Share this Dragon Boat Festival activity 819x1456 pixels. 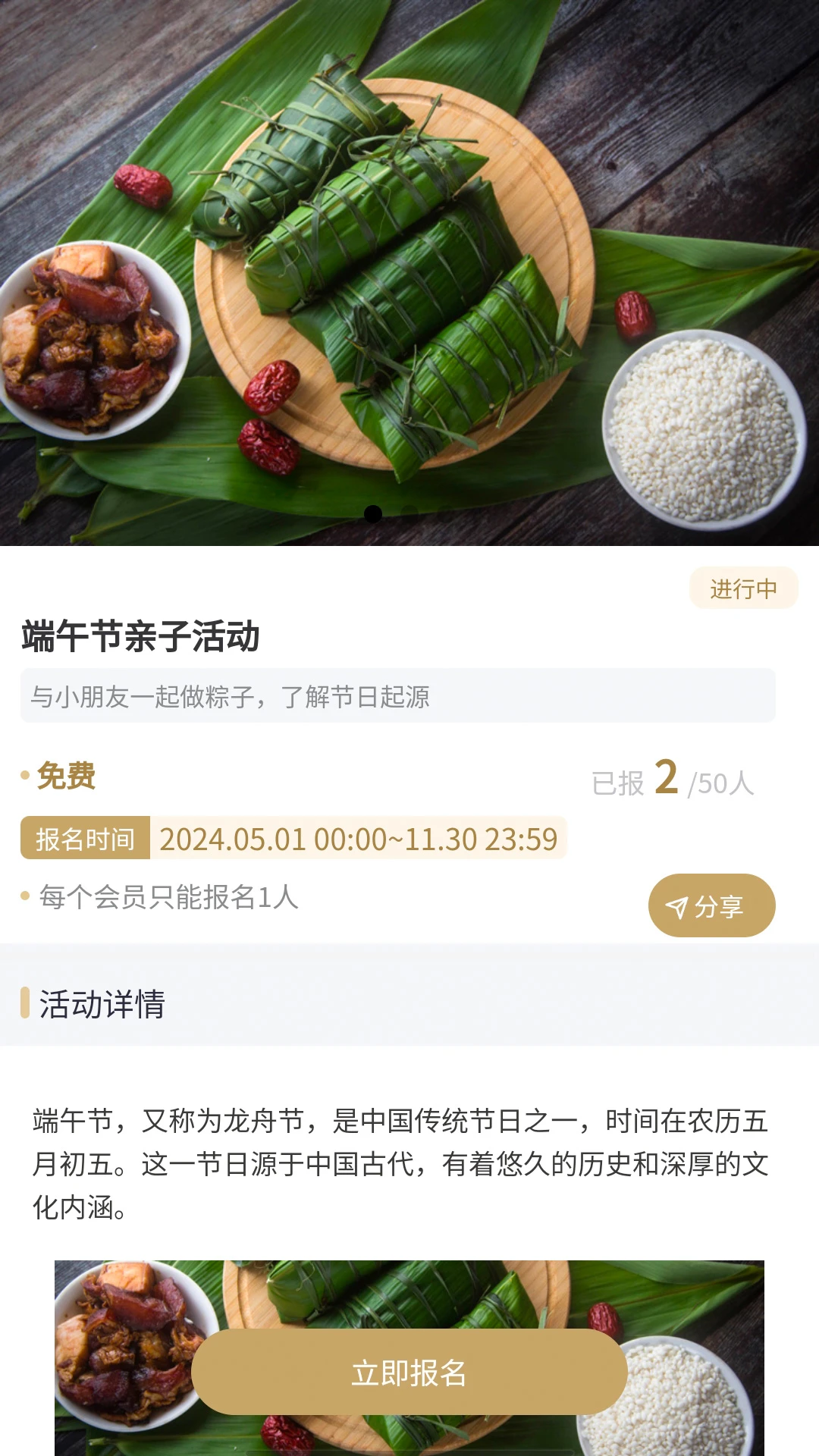(711, 905)
